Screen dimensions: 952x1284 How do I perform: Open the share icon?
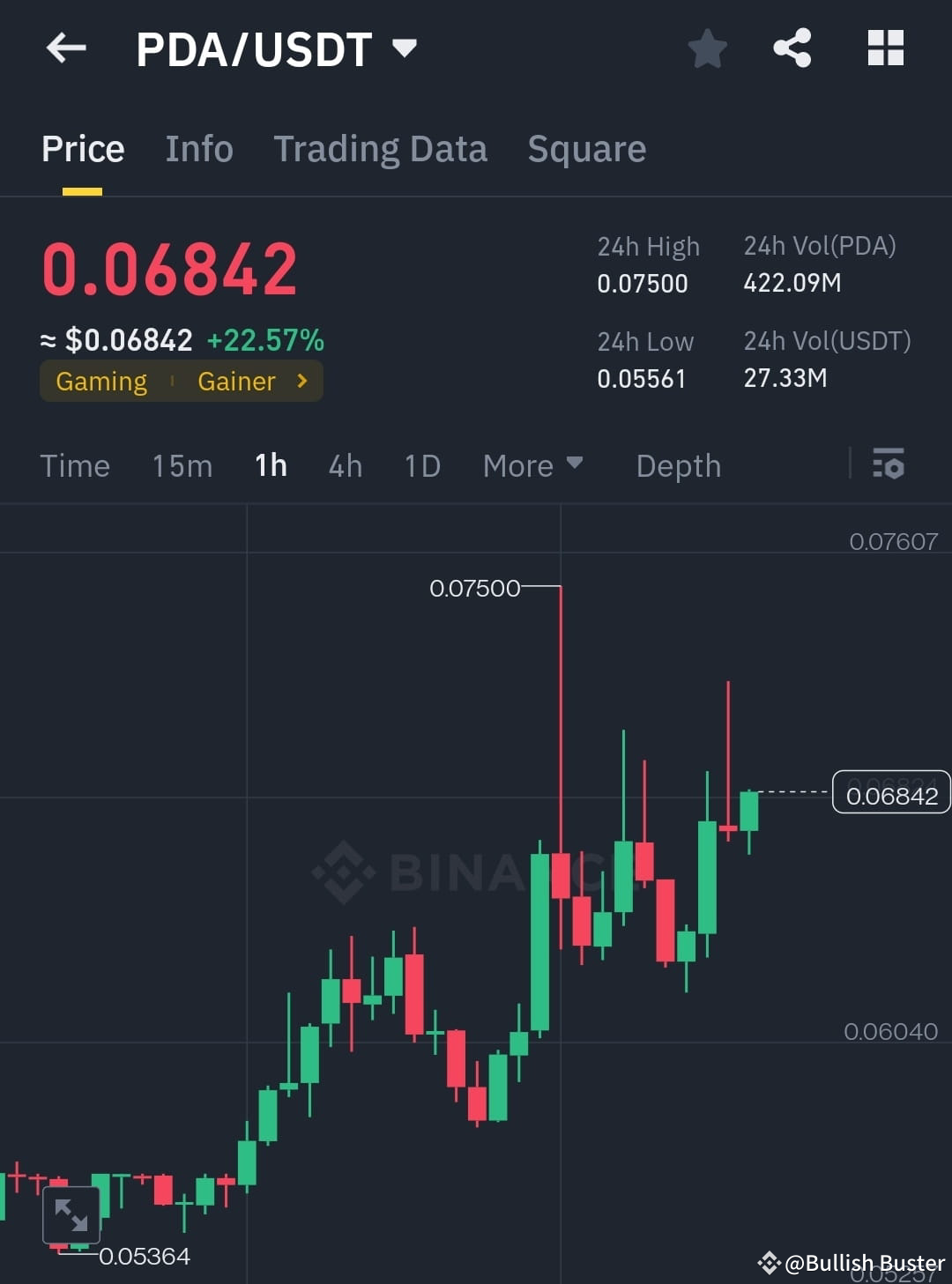coord(792,48)
